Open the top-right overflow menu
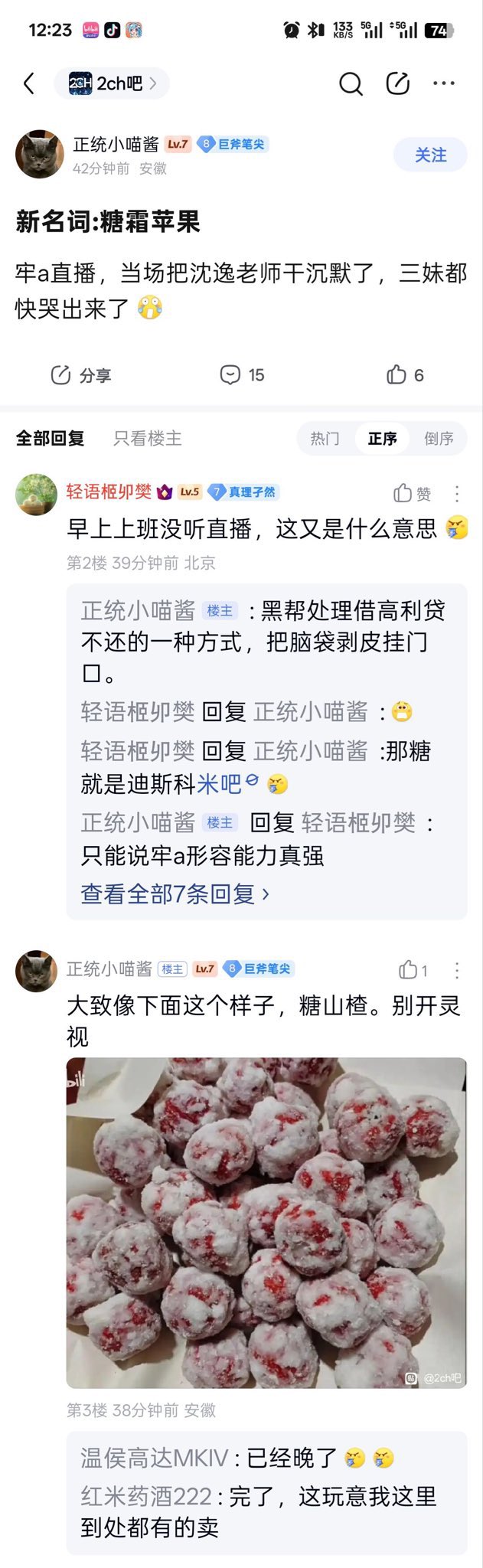The width and height of the screenshot is (483, 1568). 444,83
